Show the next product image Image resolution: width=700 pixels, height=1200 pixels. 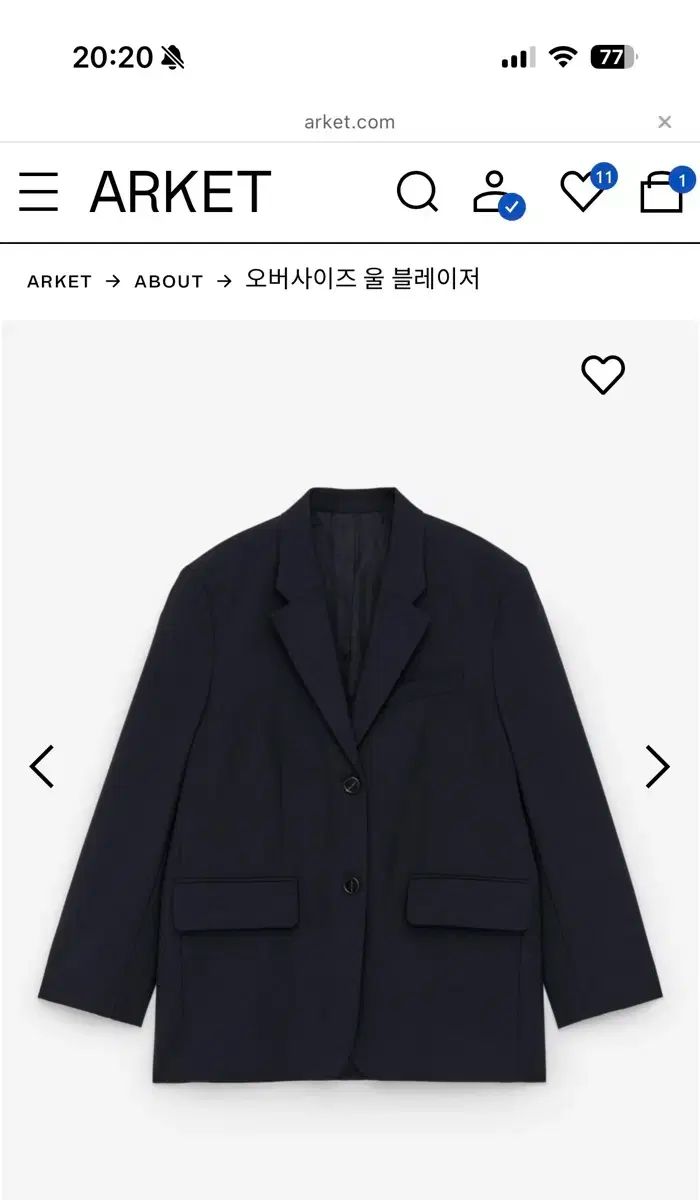[657, 767]
